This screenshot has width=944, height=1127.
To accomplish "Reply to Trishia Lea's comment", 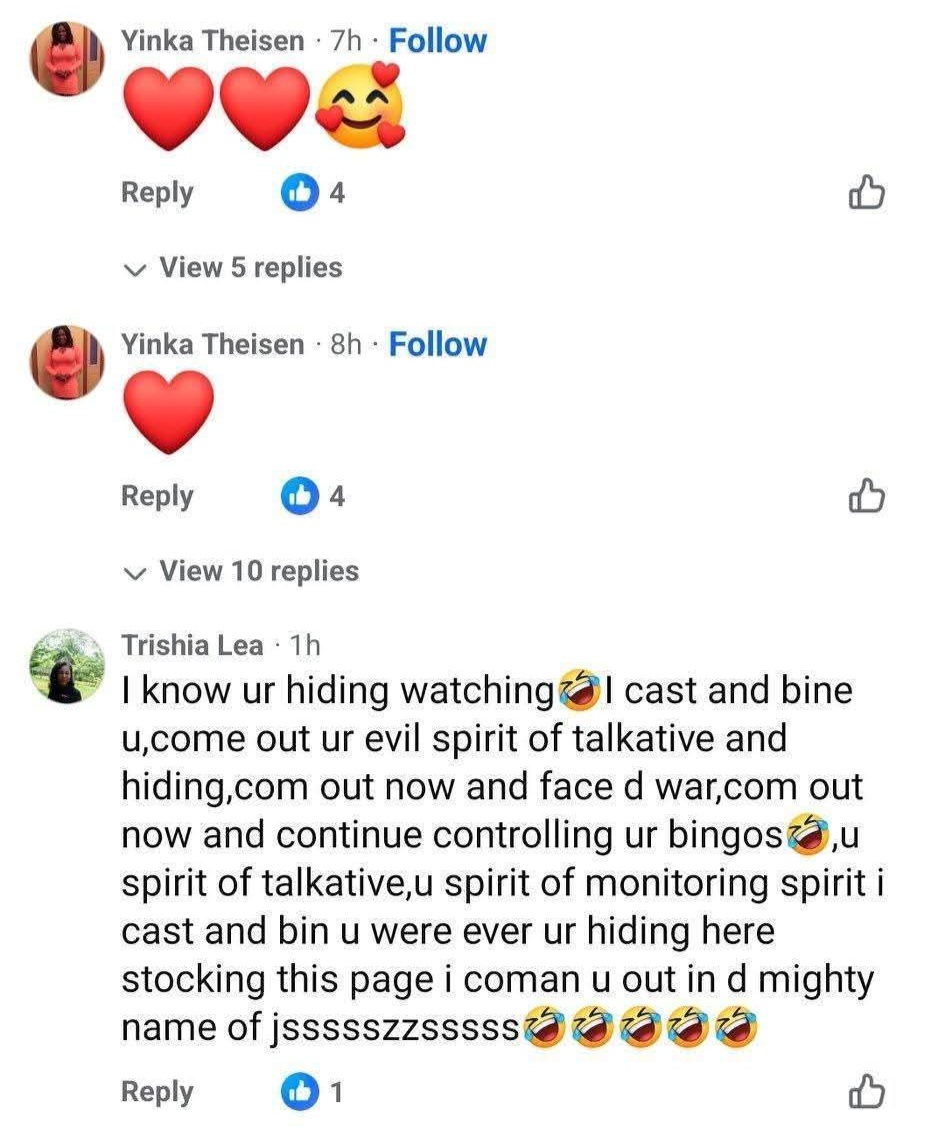I will pos(157,1092).
